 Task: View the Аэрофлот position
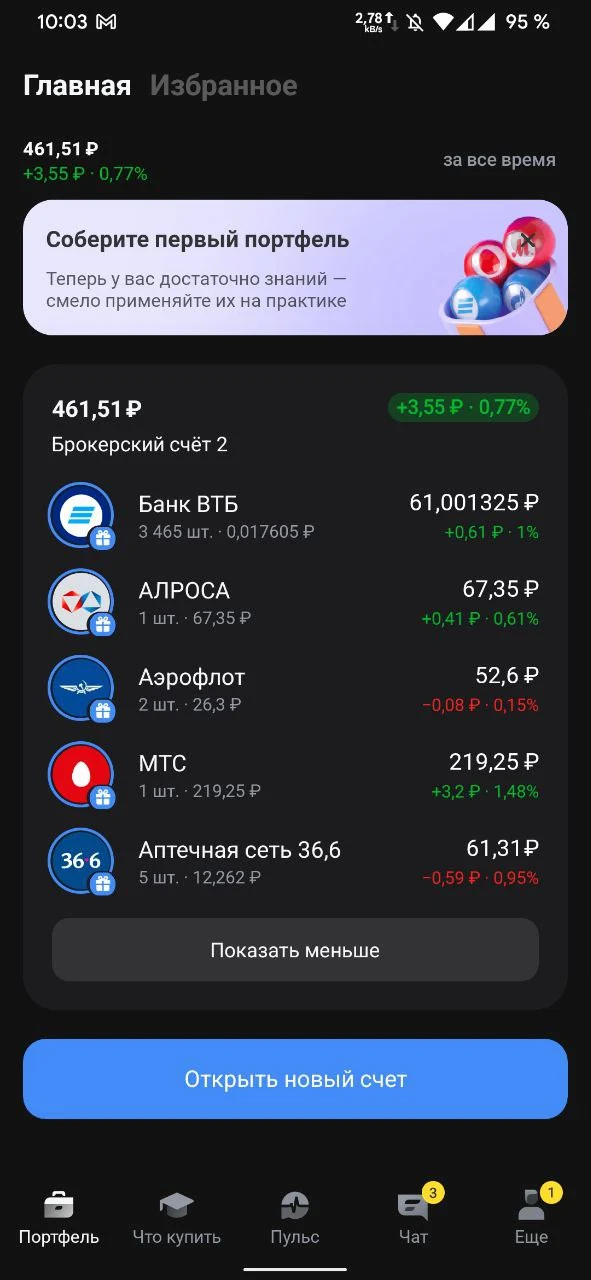295,689
